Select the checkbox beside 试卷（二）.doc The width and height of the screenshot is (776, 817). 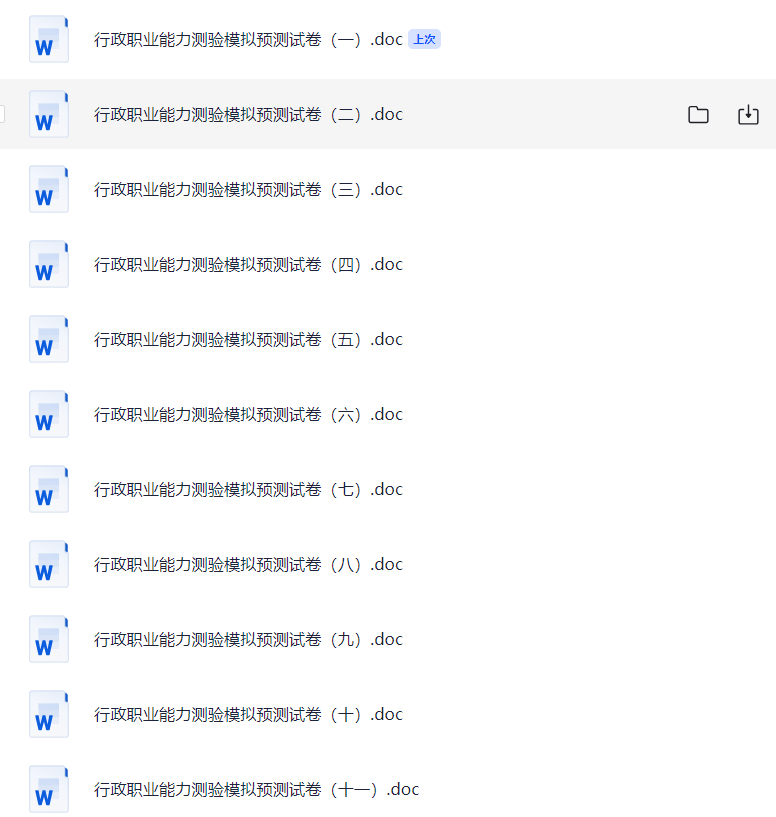2,115
